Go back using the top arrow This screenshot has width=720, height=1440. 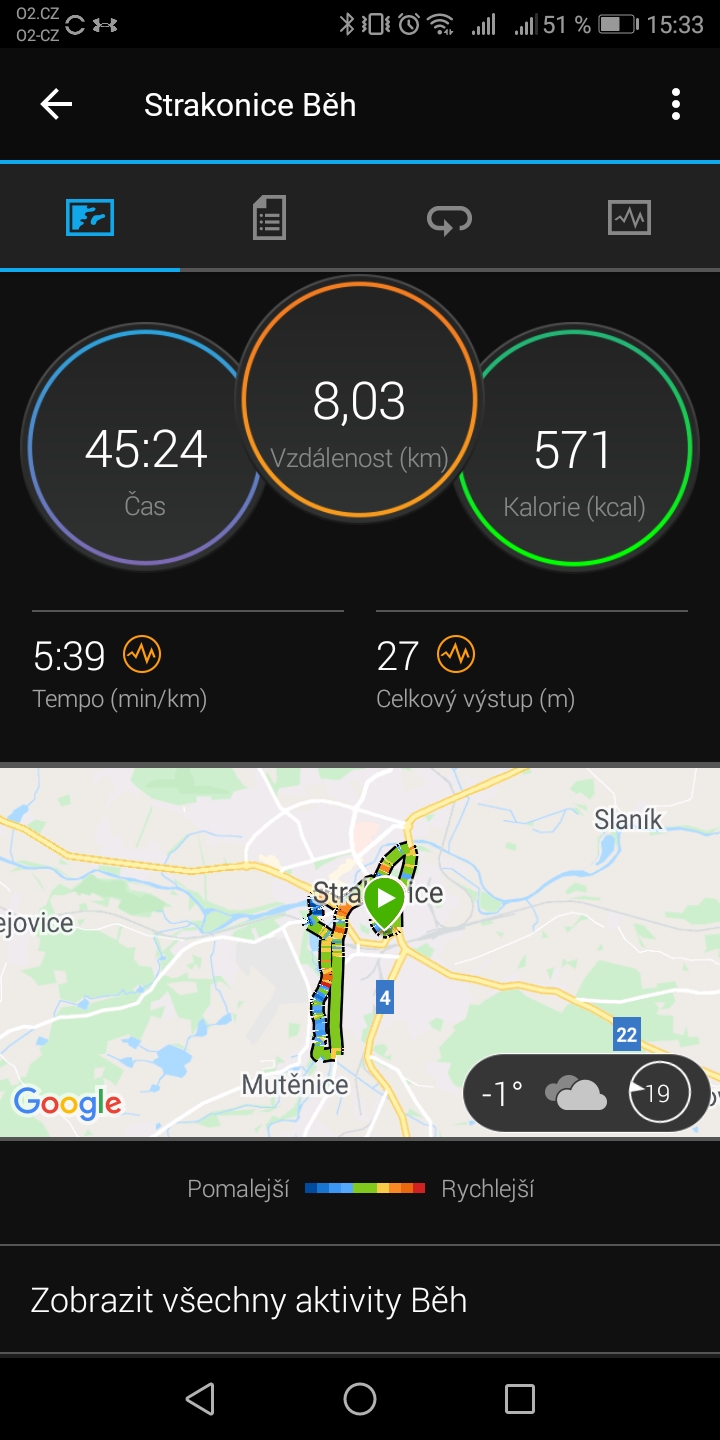pyautogui.click(x=56, y=105)
